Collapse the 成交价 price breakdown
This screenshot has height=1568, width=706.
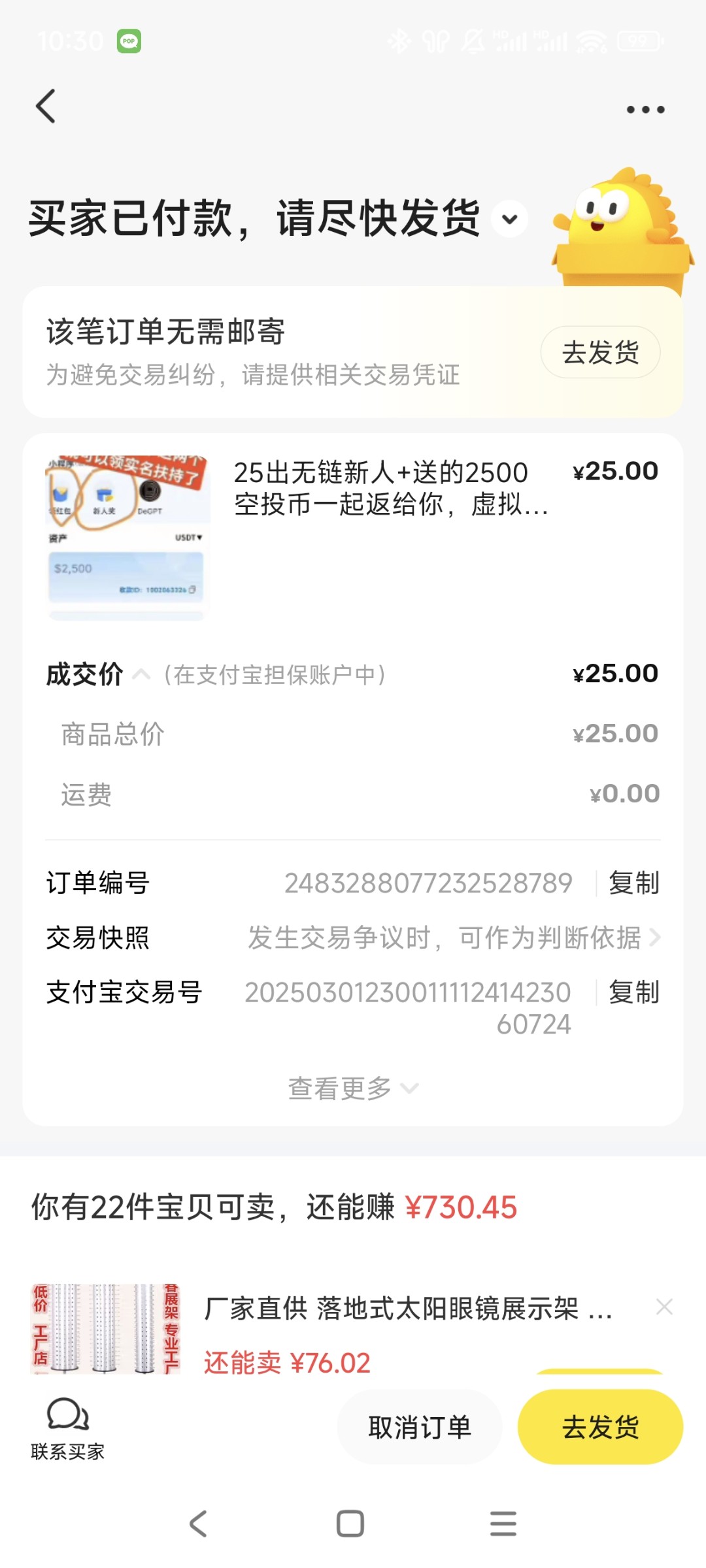click(141, 674)
